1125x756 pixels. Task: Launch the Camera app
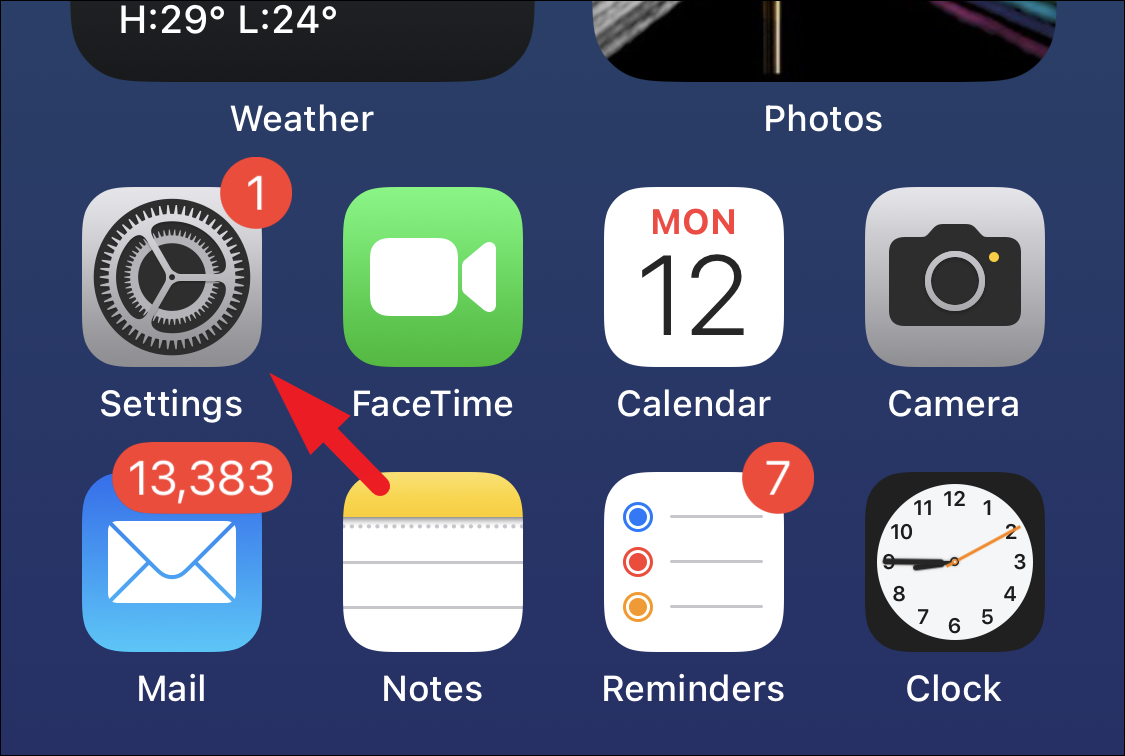[x=954, y=277]
